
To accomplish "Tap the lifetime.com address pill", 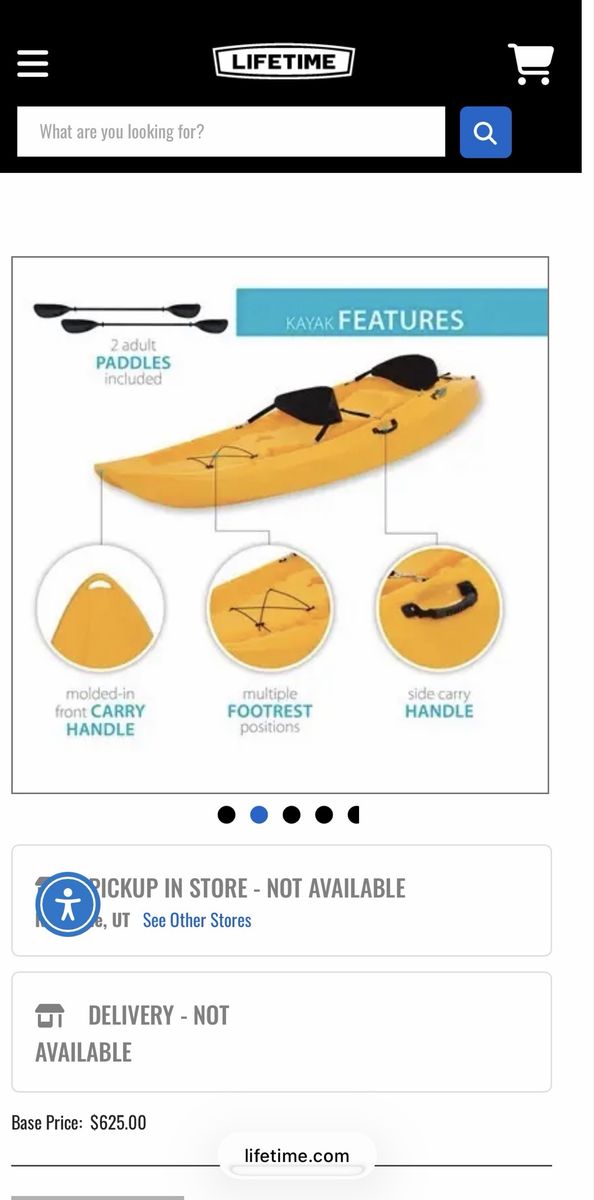I will click(297, 1156).
